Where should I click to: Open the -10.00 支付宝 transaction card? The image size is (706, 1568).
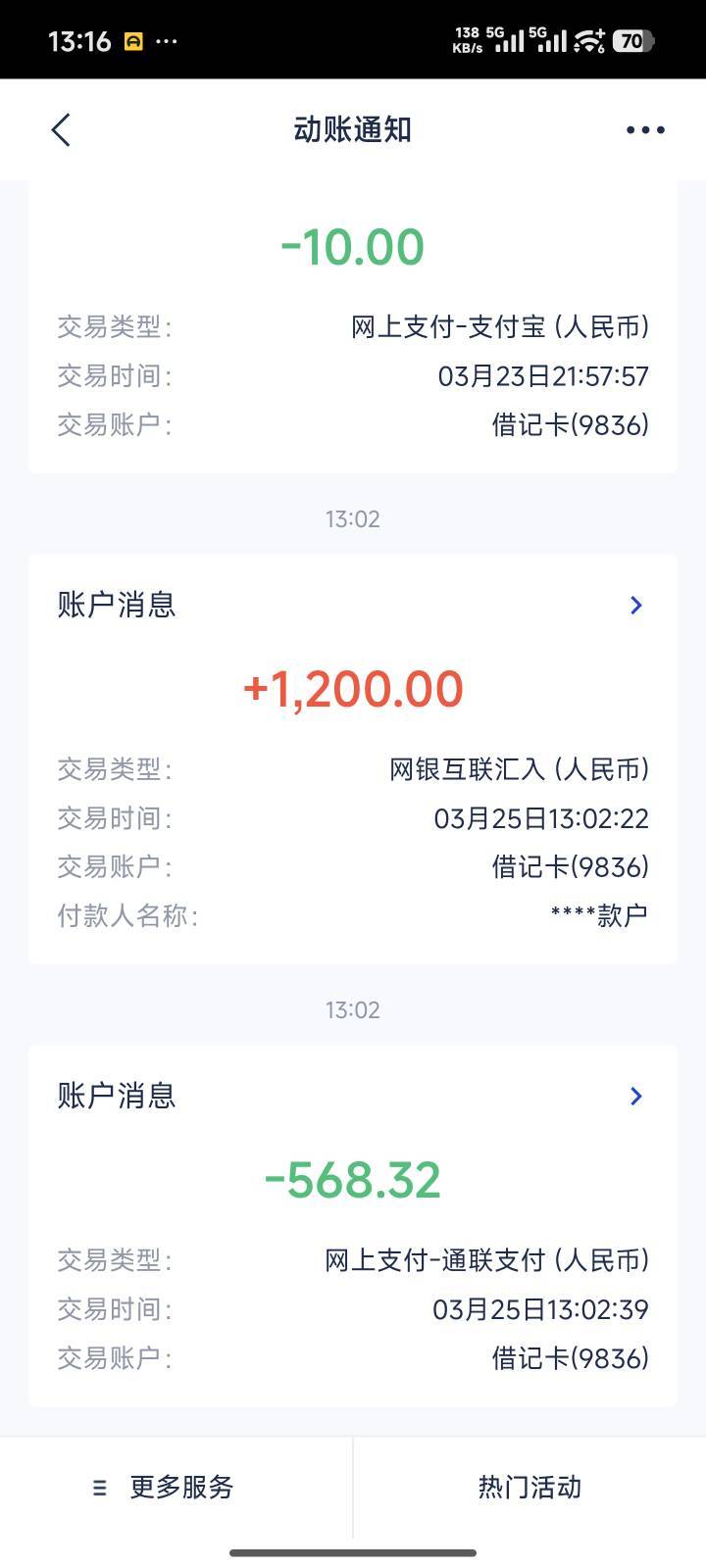click(x=353, y=326)
